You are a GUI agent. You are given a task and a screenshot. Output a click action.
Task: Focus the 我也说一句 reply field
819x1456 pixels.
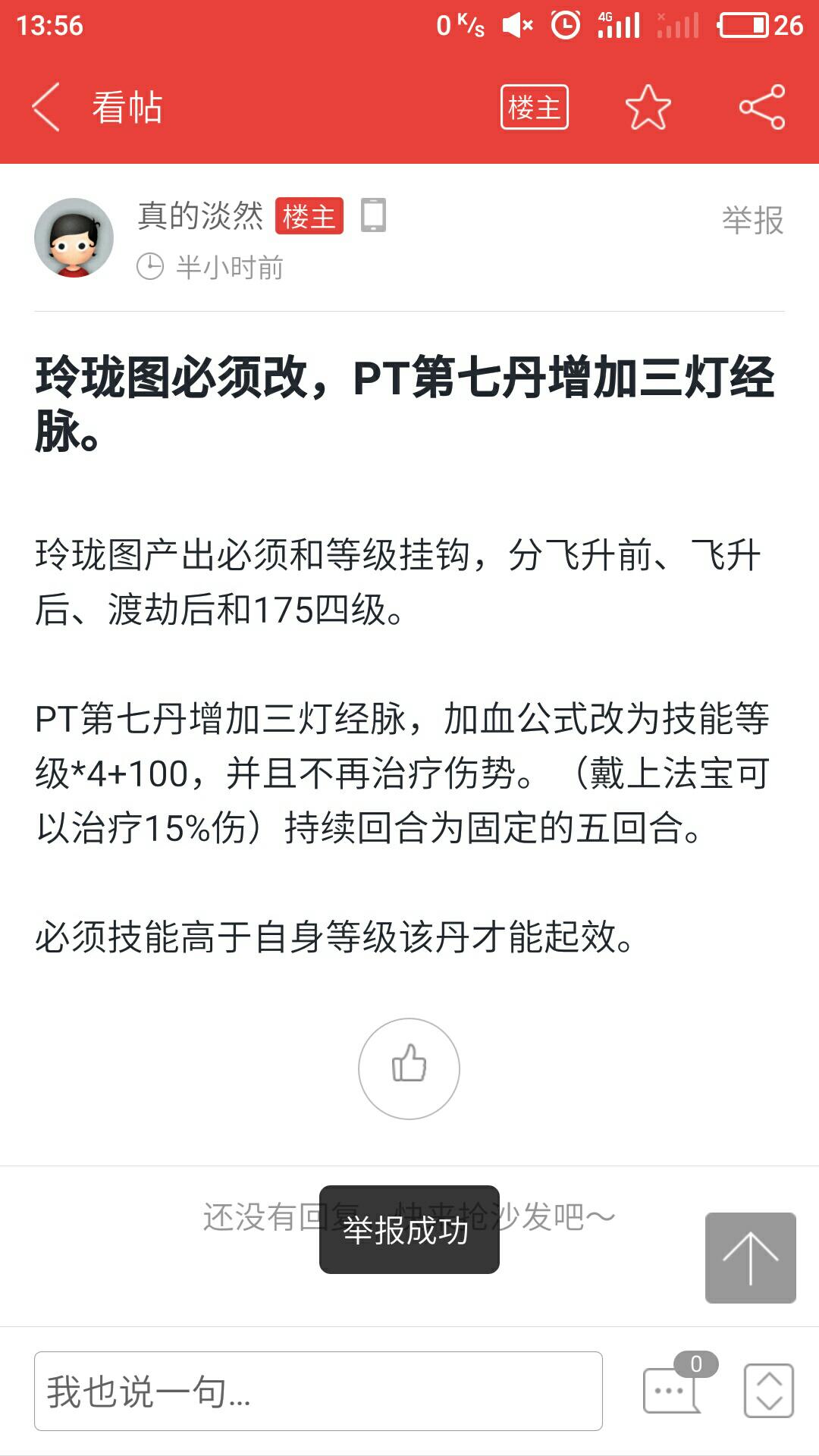click(x=318, y=1391)
